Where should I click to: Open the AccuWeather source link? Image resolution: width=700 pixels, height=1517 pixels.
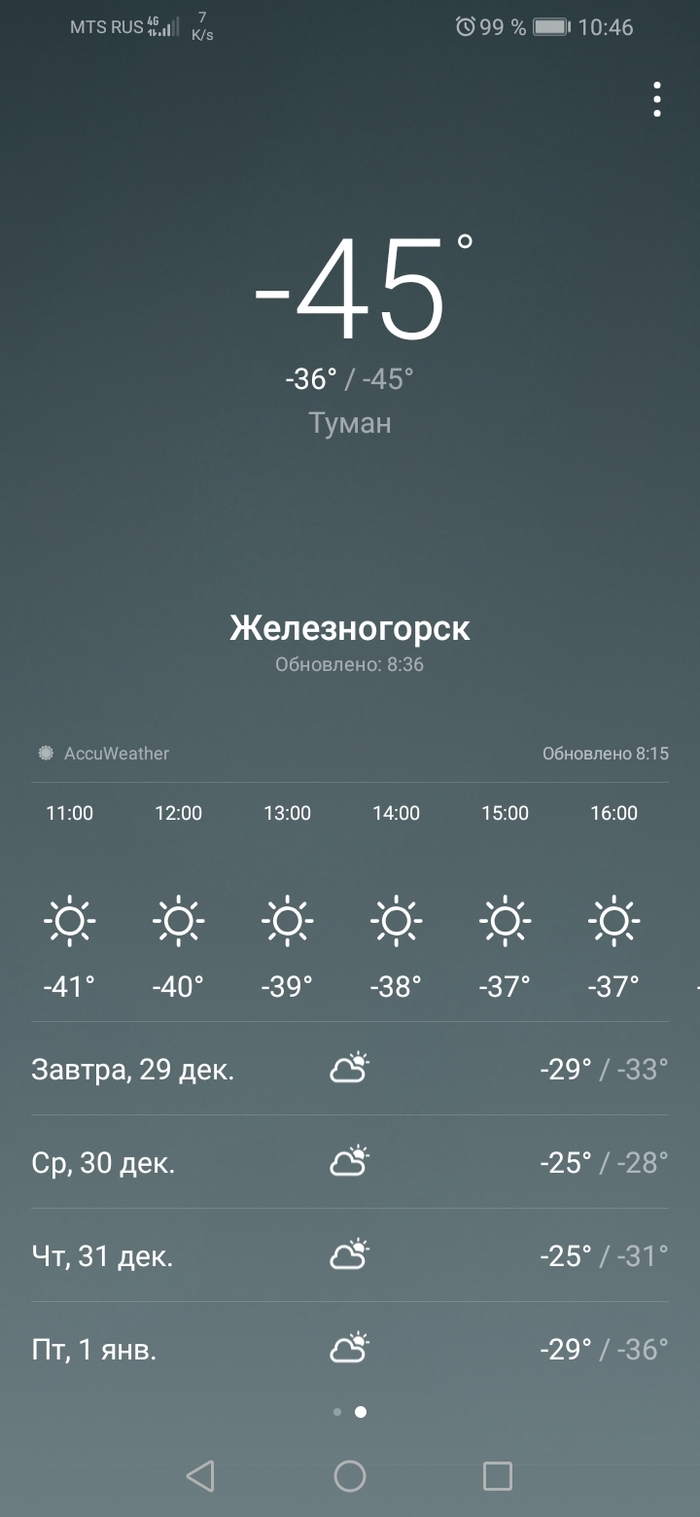click(104, 754)
